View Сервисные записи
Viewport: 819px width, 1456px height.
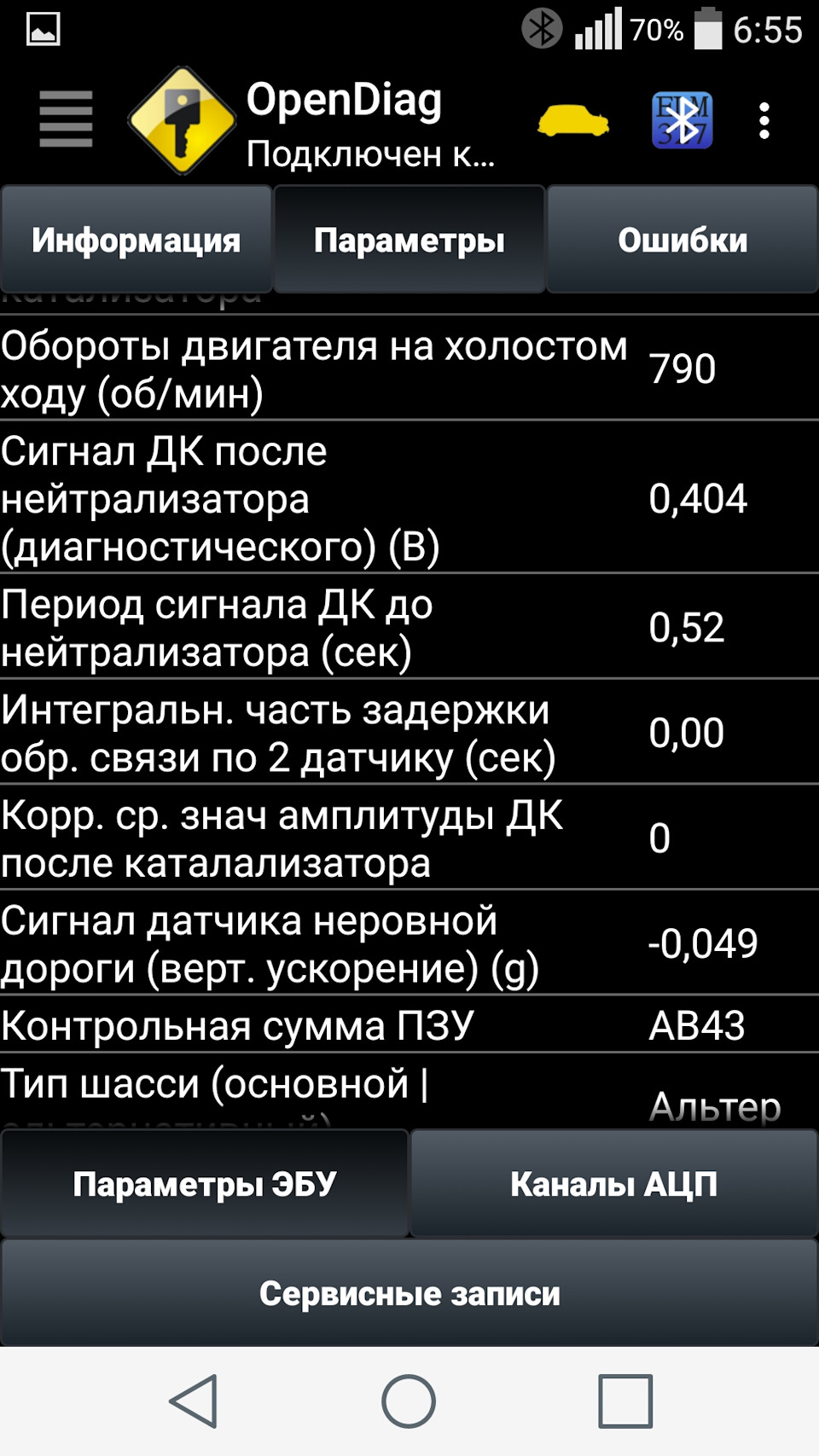[x=409, y=1293]
